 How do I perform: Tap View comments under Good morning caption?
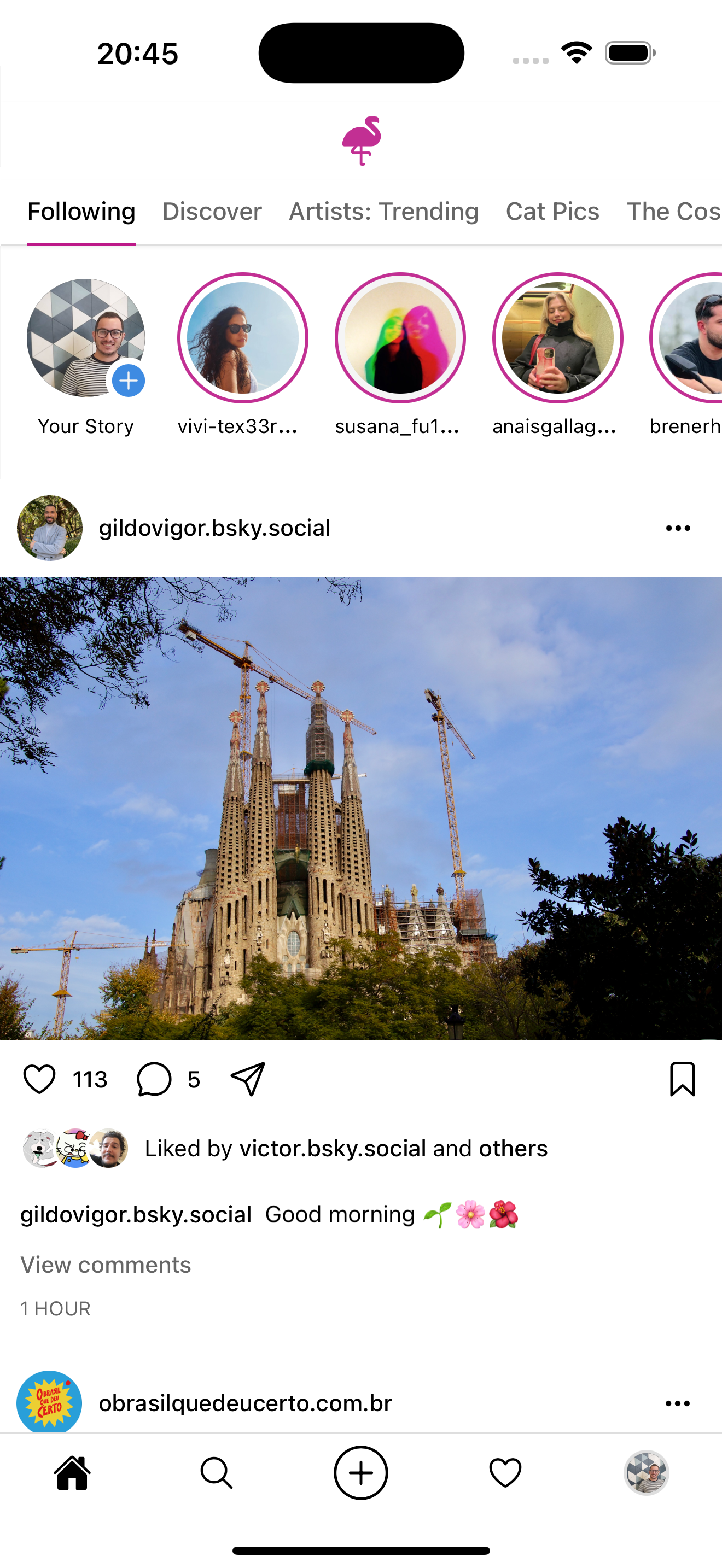(x=106, y=1265)
